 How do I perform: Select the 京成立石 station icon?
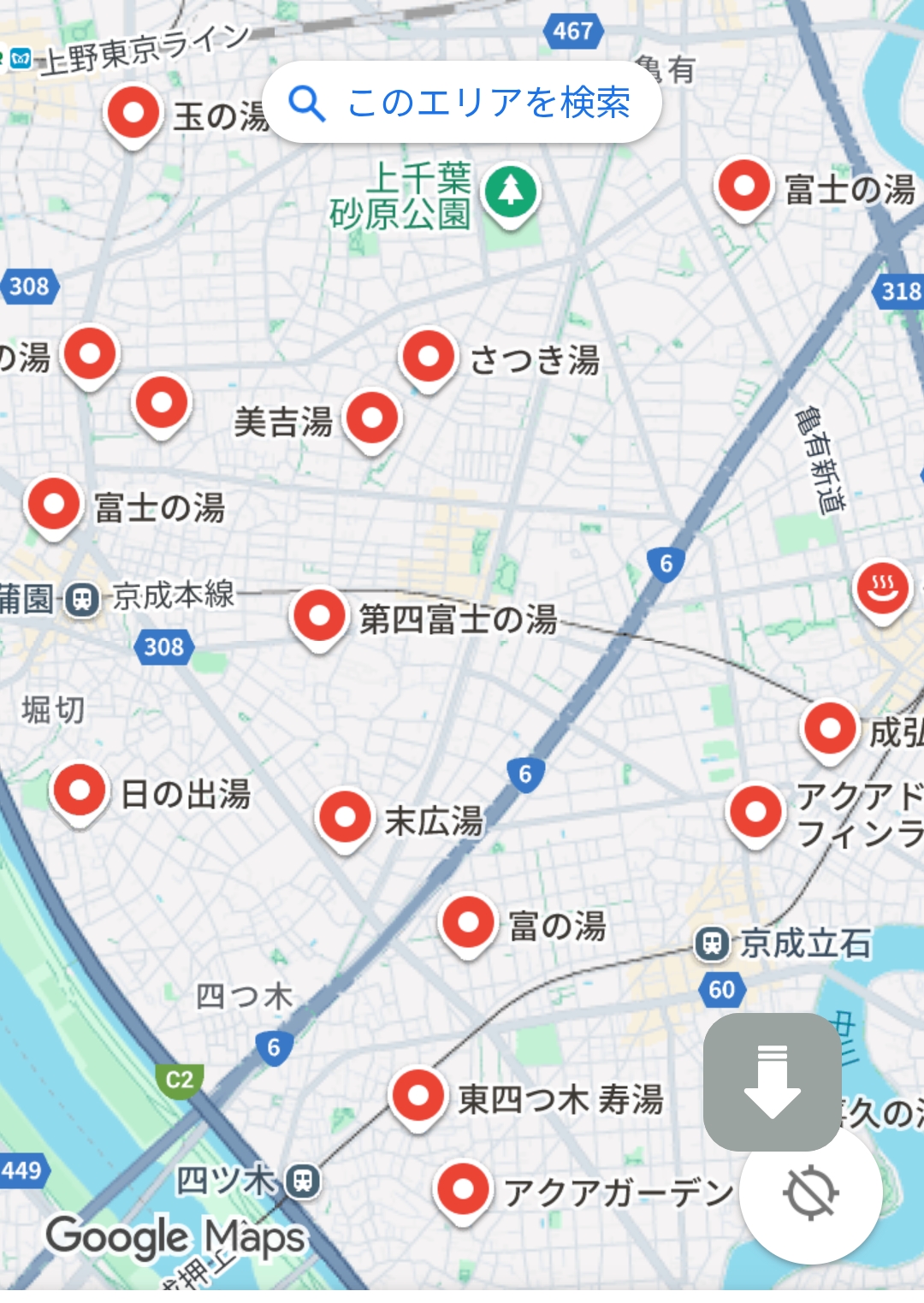(712, 945)
